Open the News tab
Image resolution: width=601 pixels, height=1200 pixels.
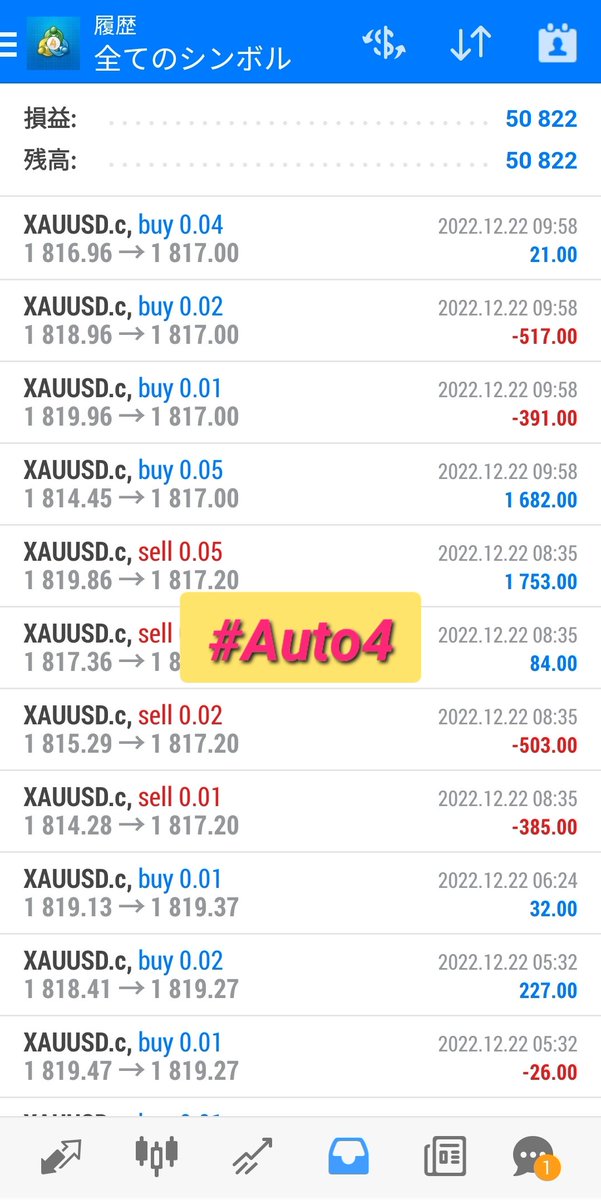coord(445,1157)
